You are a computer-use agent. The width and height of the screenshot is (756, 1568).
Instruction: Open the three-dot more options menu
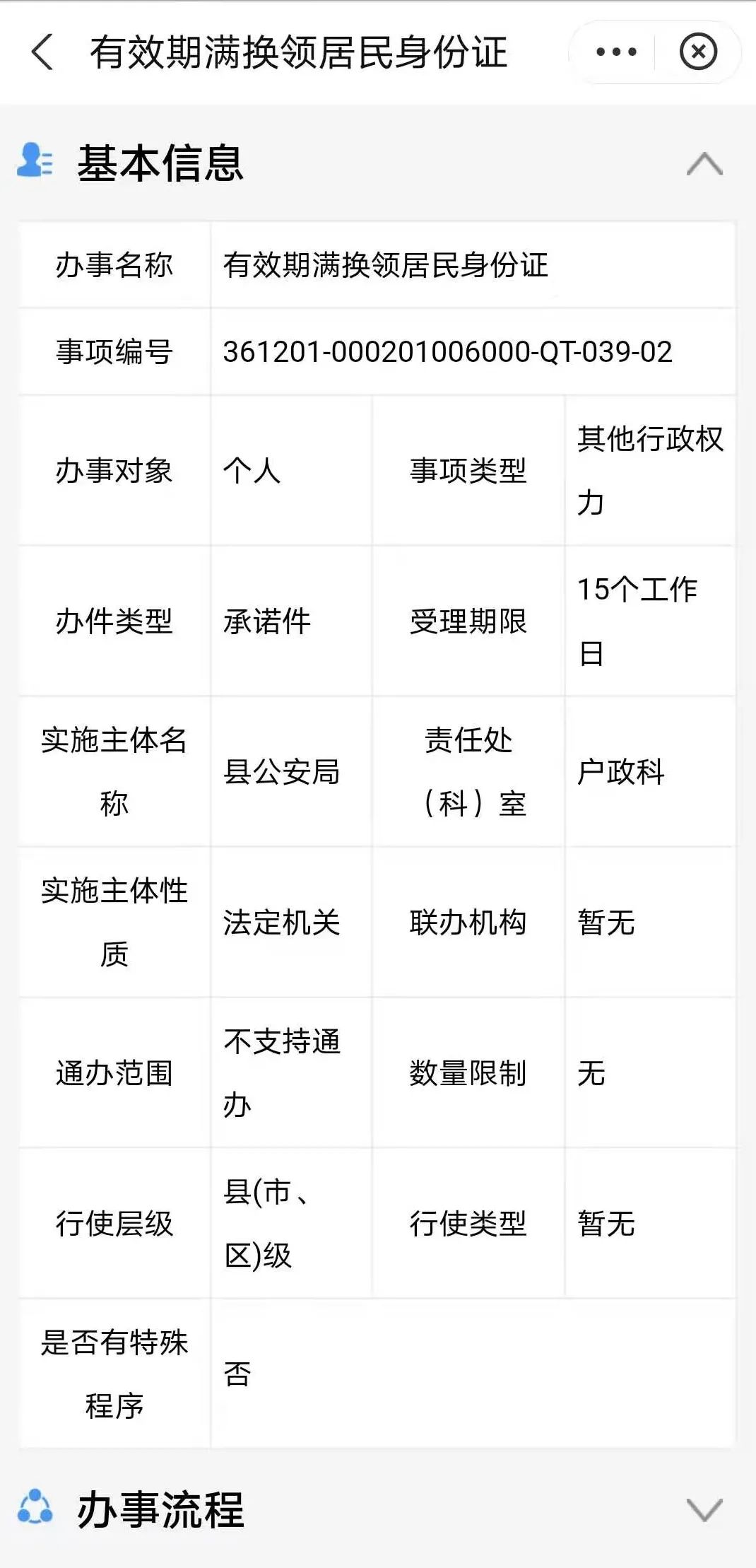click(x=616, y=52)
